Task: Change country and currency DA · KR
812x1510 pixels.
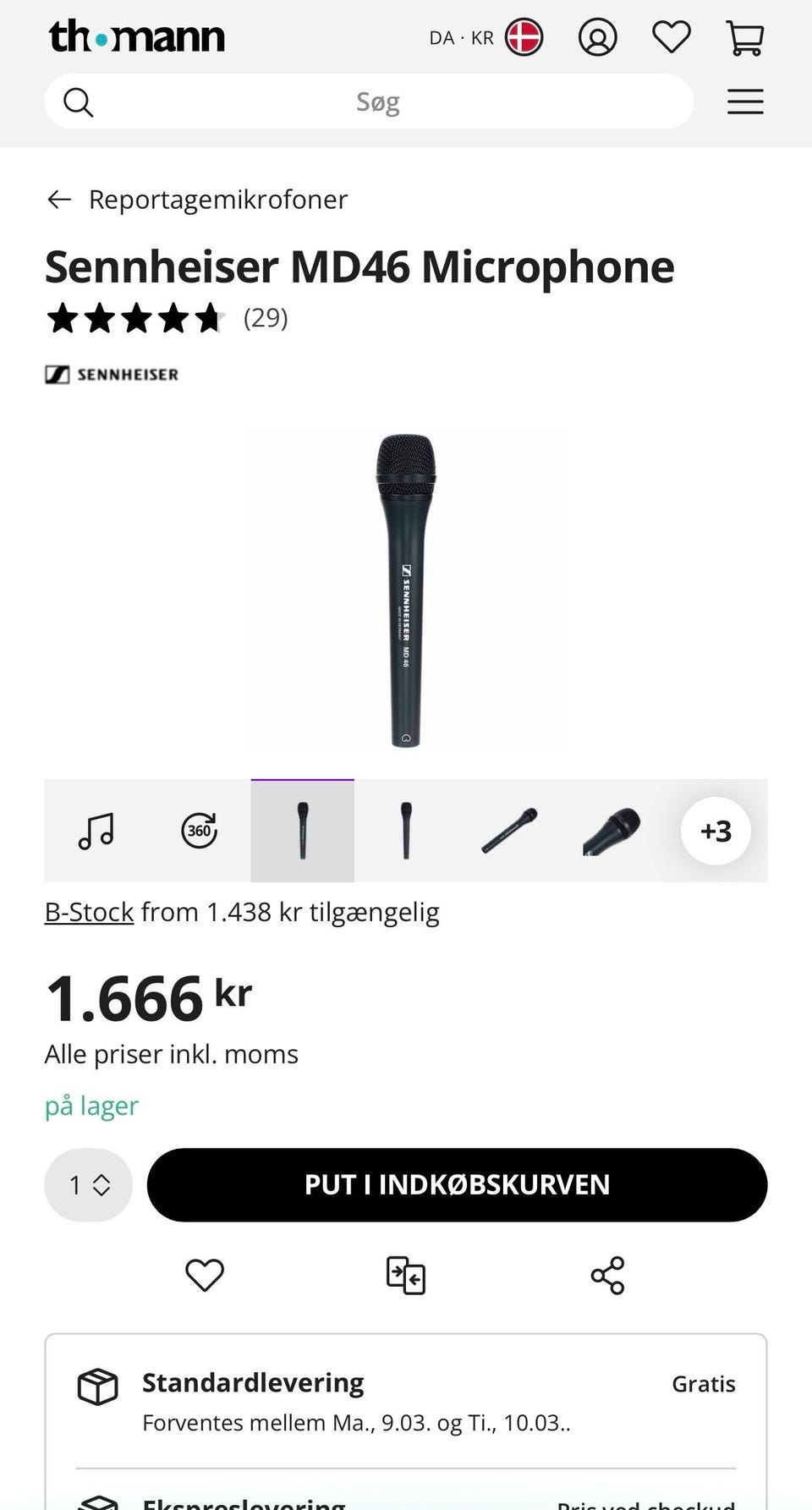Action: click(486, 38)
